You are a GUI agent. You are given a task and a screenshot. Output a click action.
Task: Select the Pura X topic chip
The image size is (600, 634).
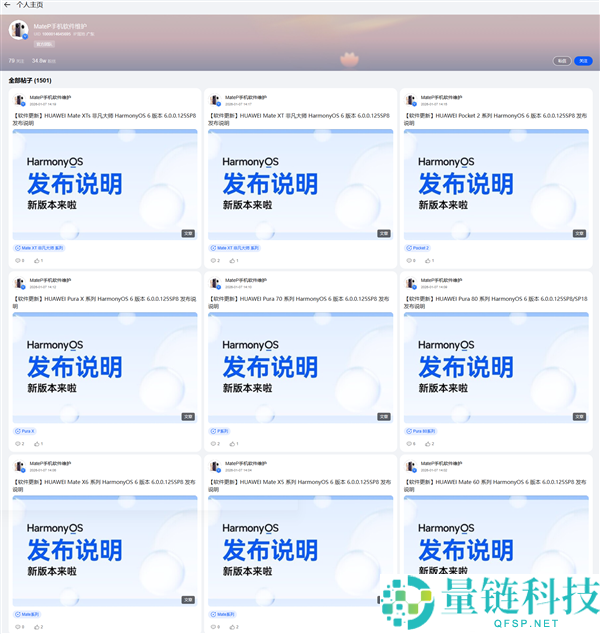25,431
